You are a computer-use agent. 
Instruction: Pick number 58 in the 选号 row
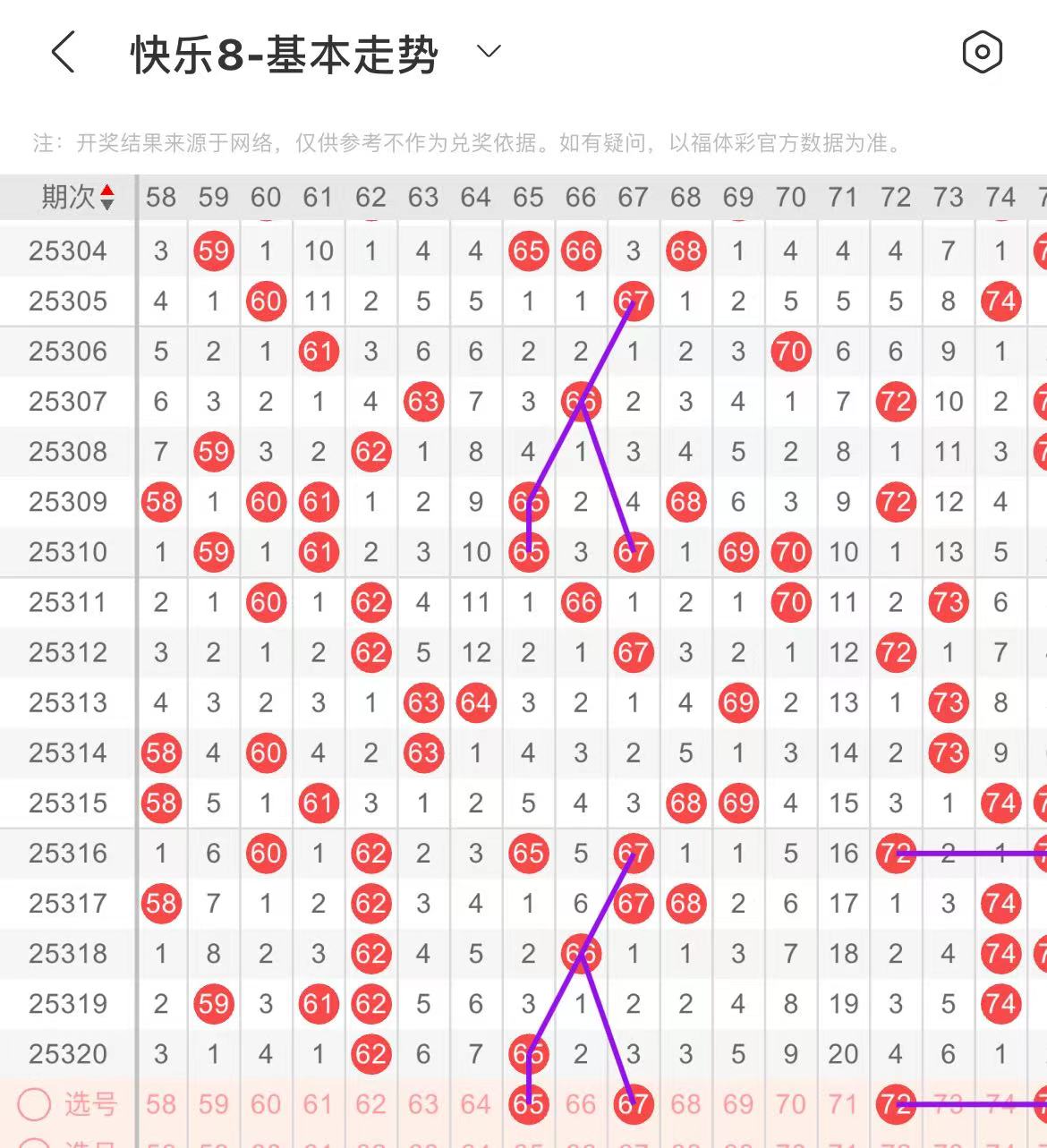coord(161,1104)
